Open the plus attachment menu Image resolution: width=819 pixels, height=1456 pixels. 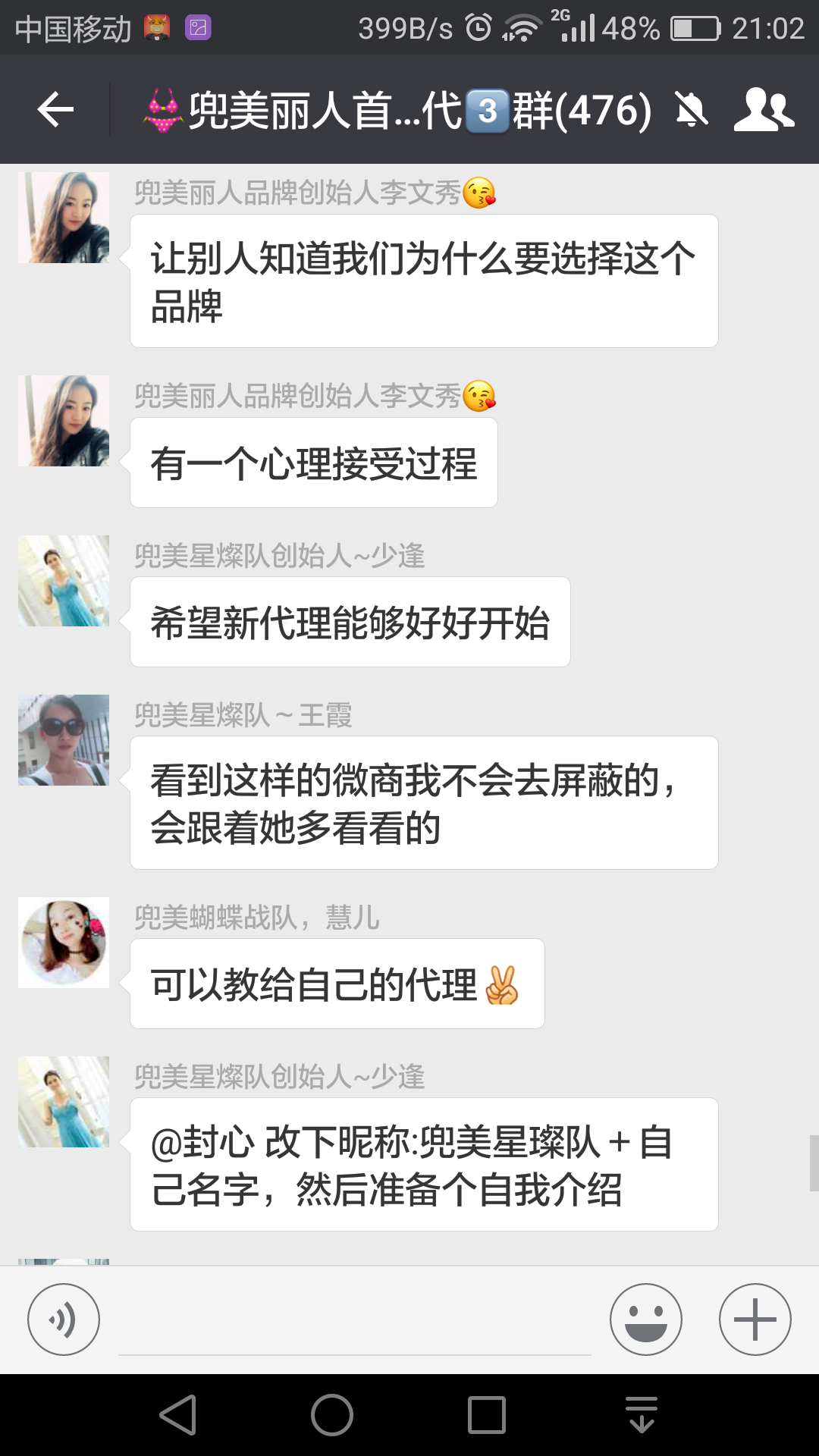click(755, 1319)
